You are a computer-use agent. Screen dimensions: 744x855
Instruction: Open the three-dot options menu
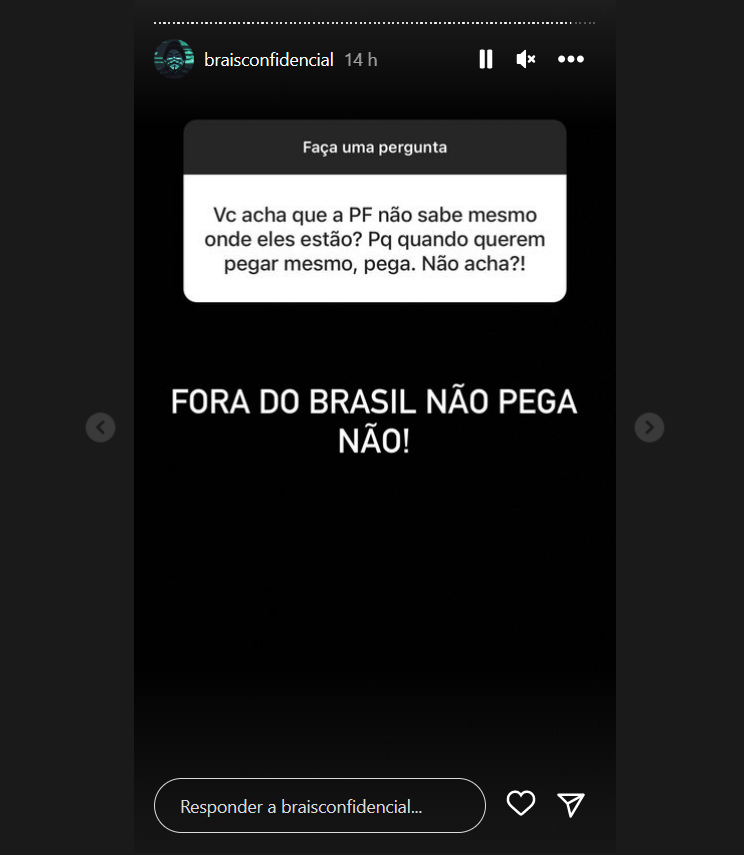571,59
